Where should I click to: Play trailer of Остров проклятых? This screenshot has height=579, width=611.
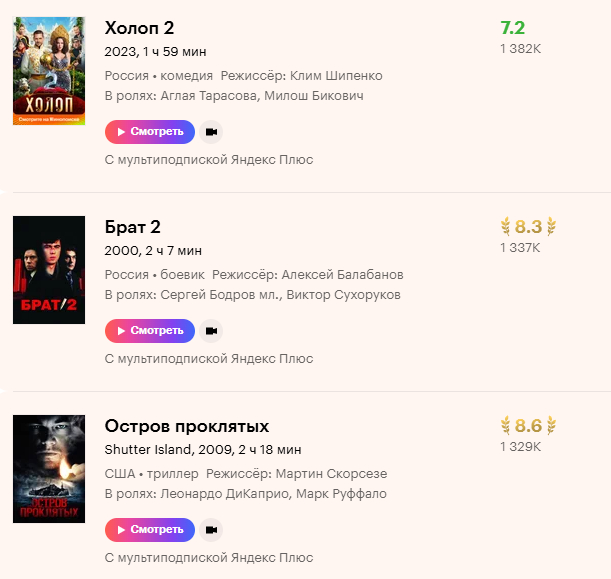click(210, 529)
